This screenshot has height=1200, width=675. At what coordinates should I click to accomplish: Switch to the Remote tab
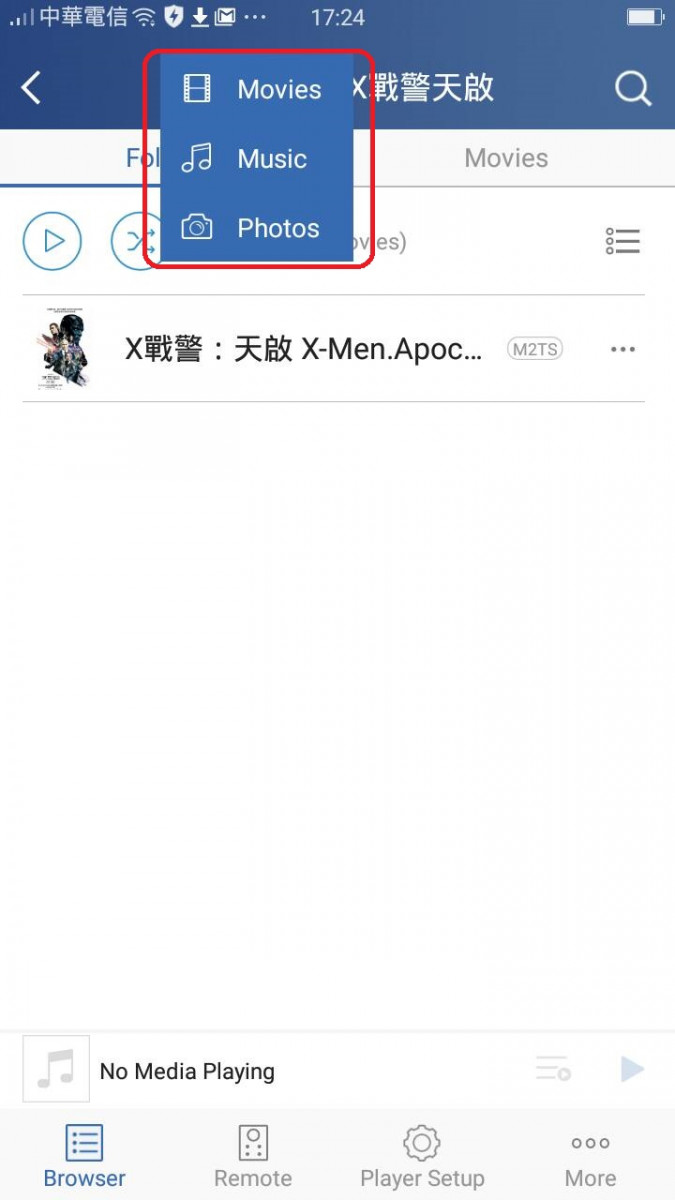click(x=253, y=1156)
